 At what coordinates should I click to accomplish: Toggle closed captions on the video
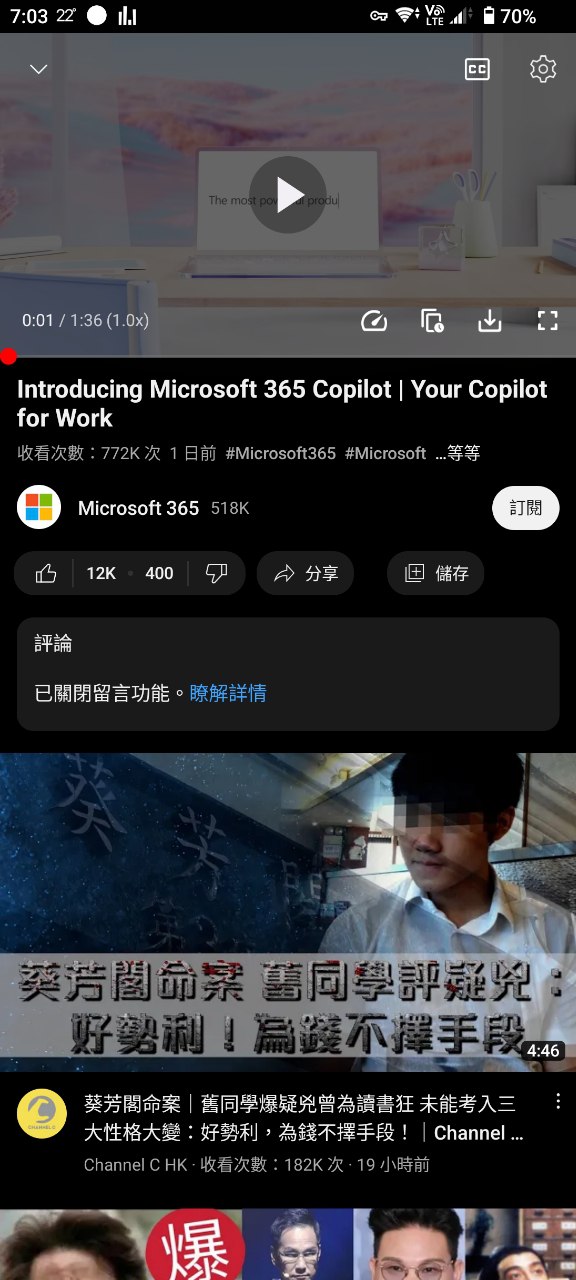click(477, 69)
